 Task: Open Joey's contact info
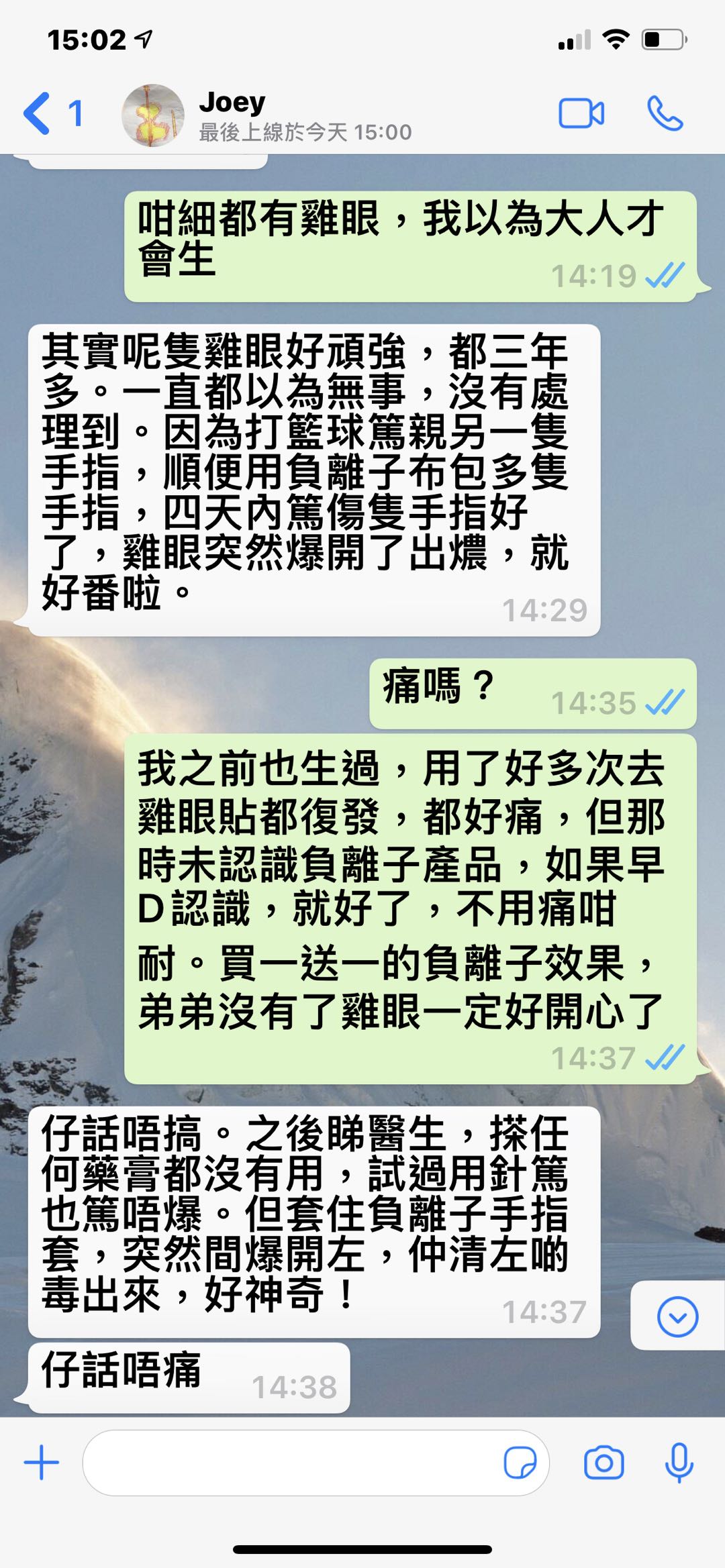[269, 114]
